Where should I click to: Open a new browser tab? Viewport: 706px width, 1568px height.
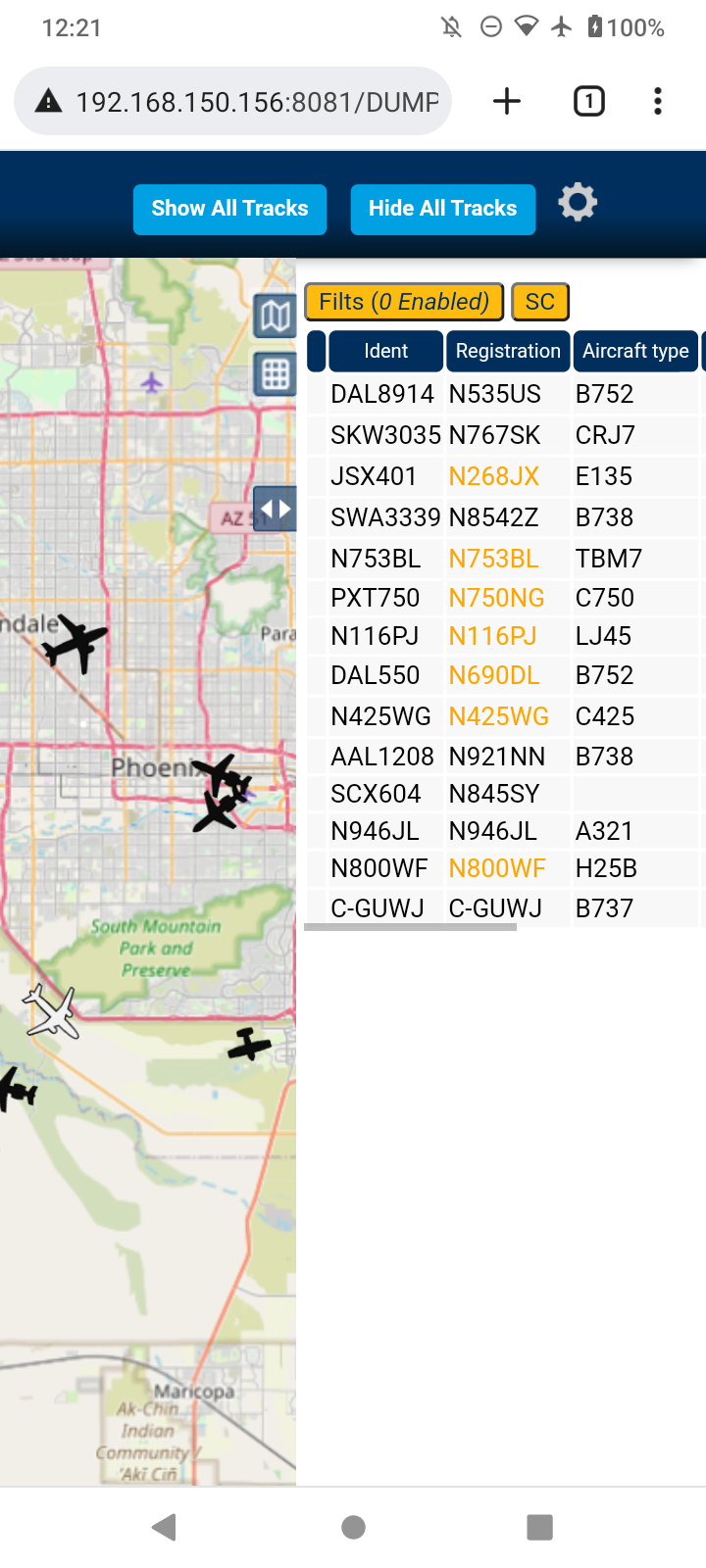pos(507,101)
